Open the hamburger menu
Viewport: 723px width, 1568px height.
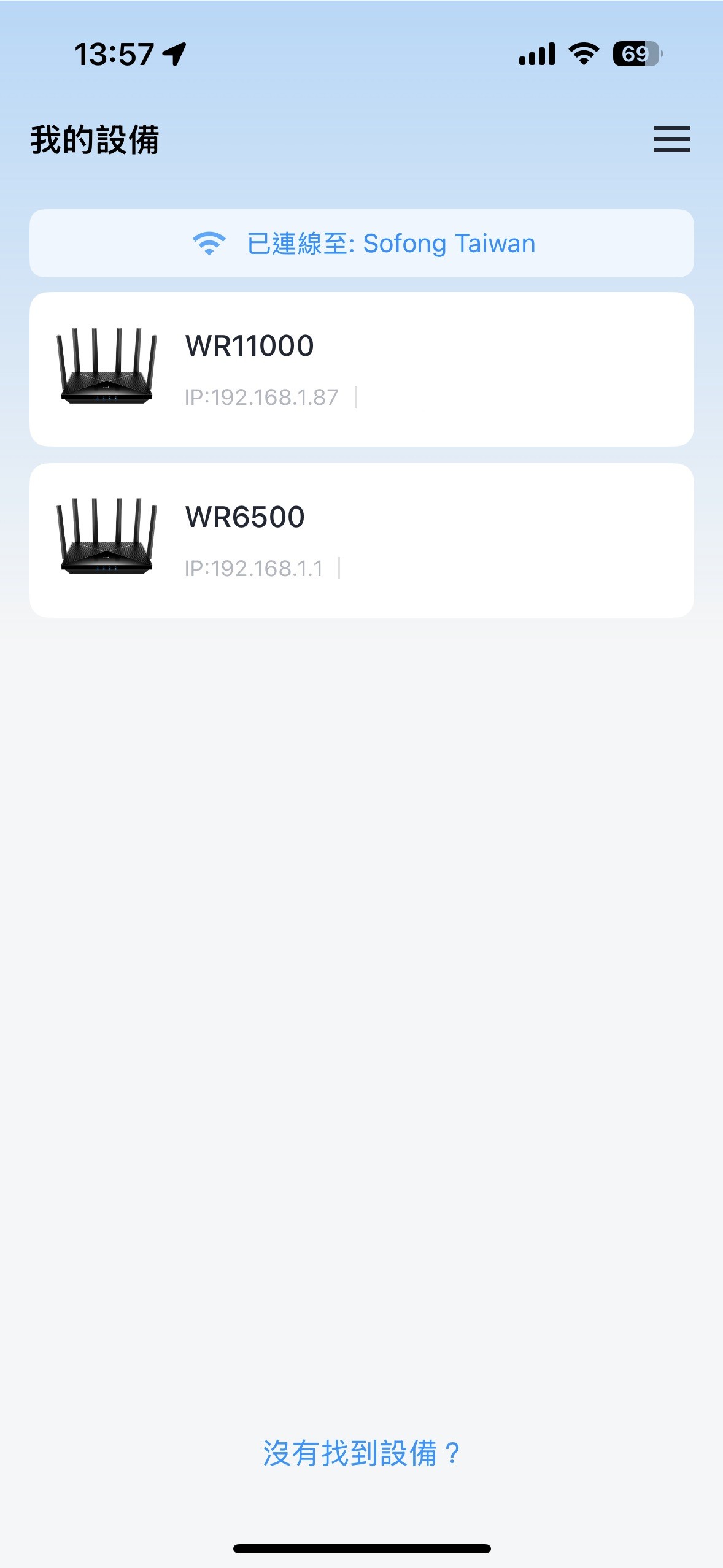click(671, 139)
